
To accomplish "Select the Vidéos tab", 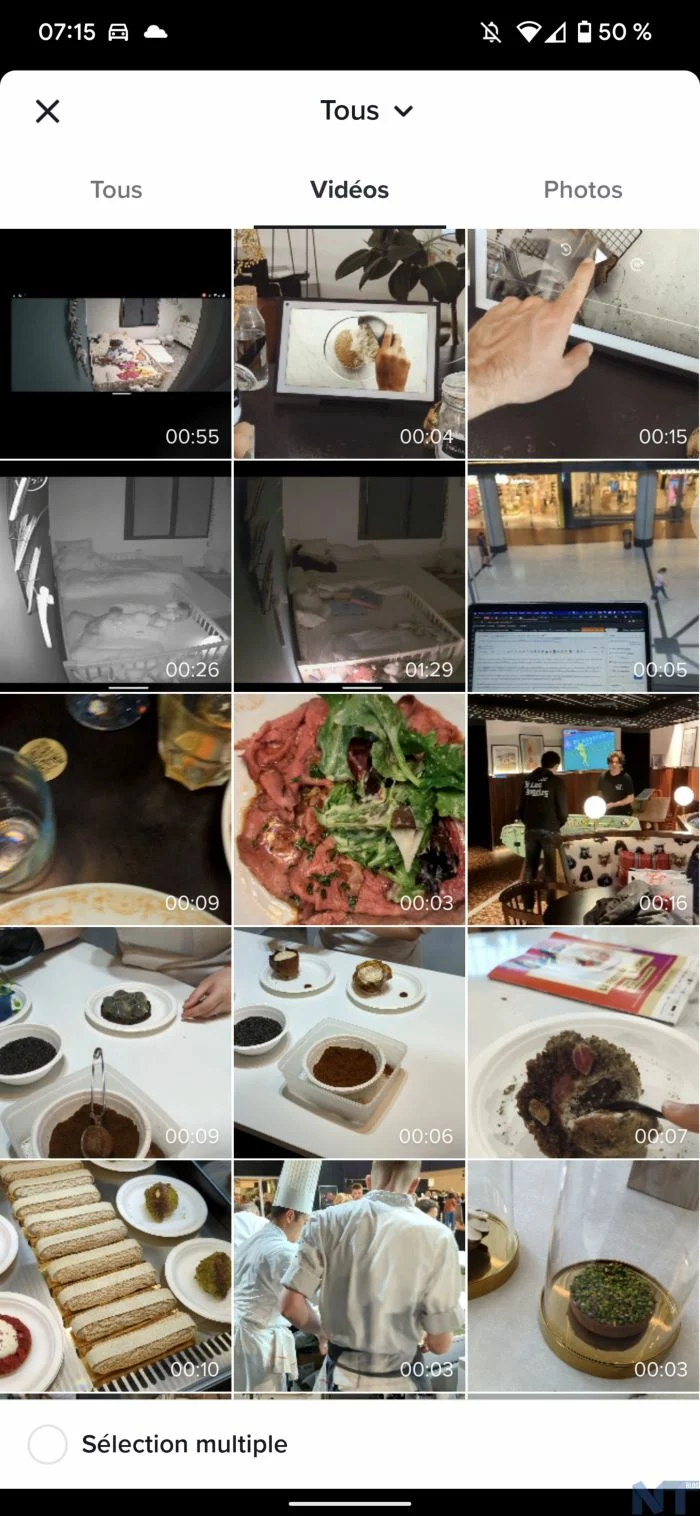I will [x=349, y=190].
